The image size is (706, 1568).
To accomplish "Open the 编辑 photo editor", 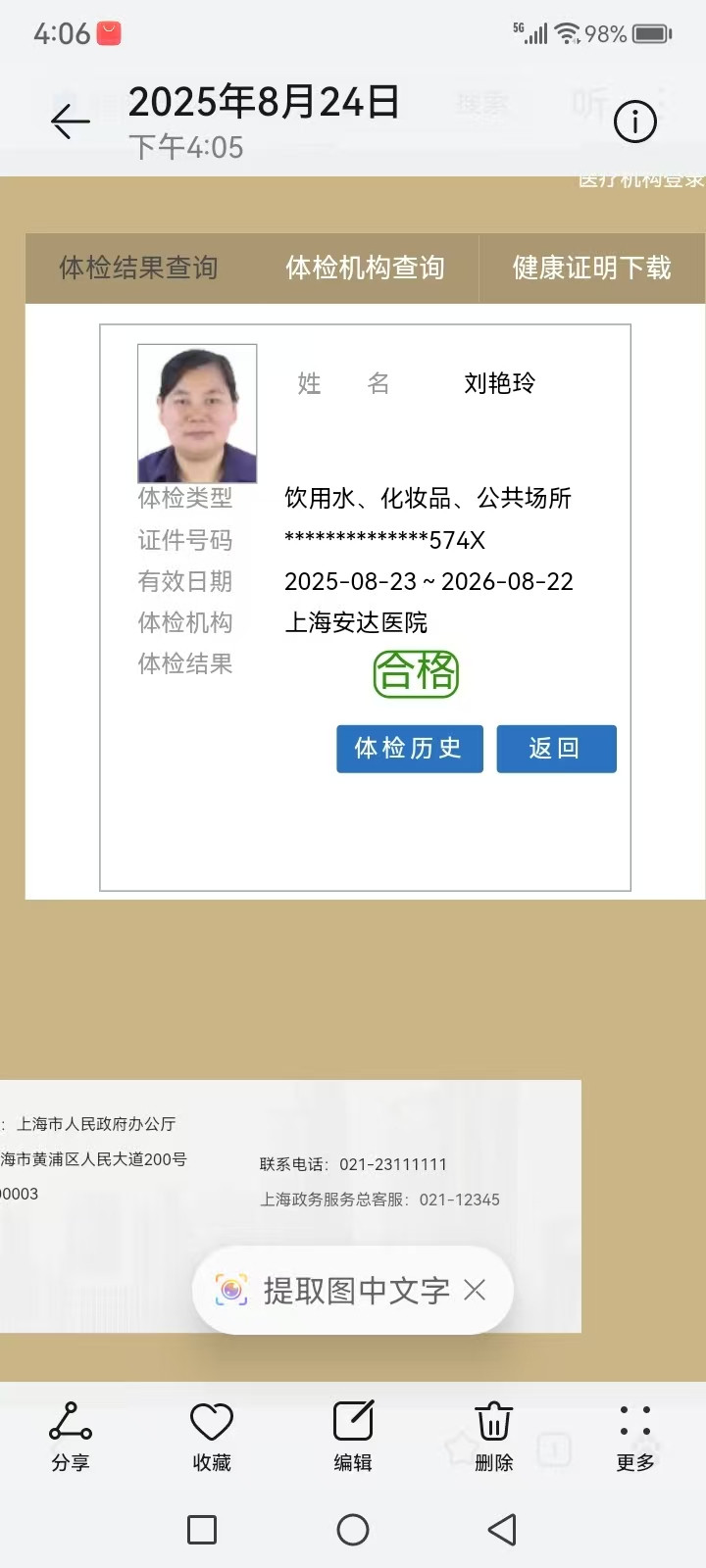I will [353, 1435].
